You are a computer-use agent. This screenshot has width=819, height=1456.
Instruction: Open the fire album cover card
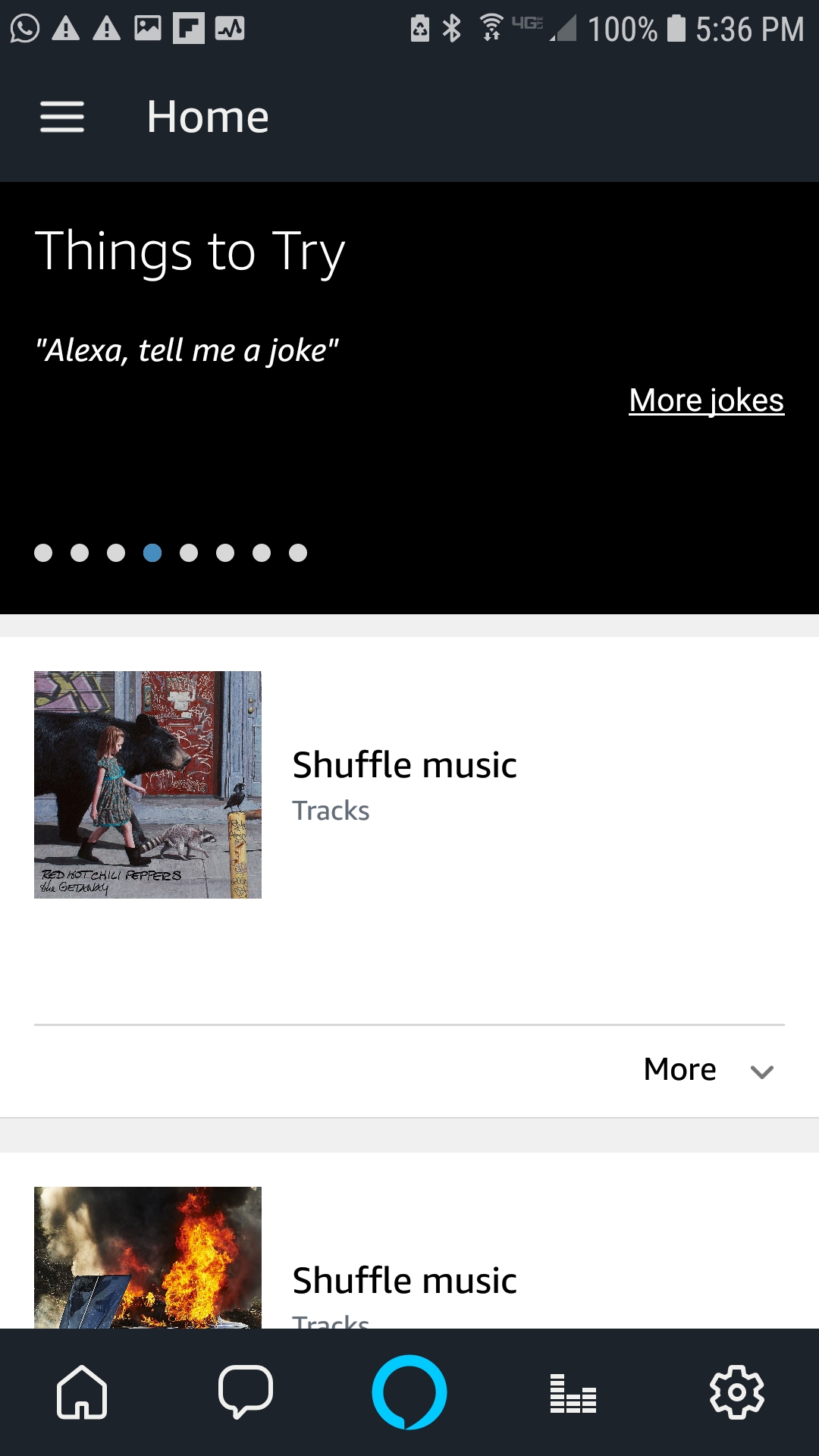click(148, 1257)
